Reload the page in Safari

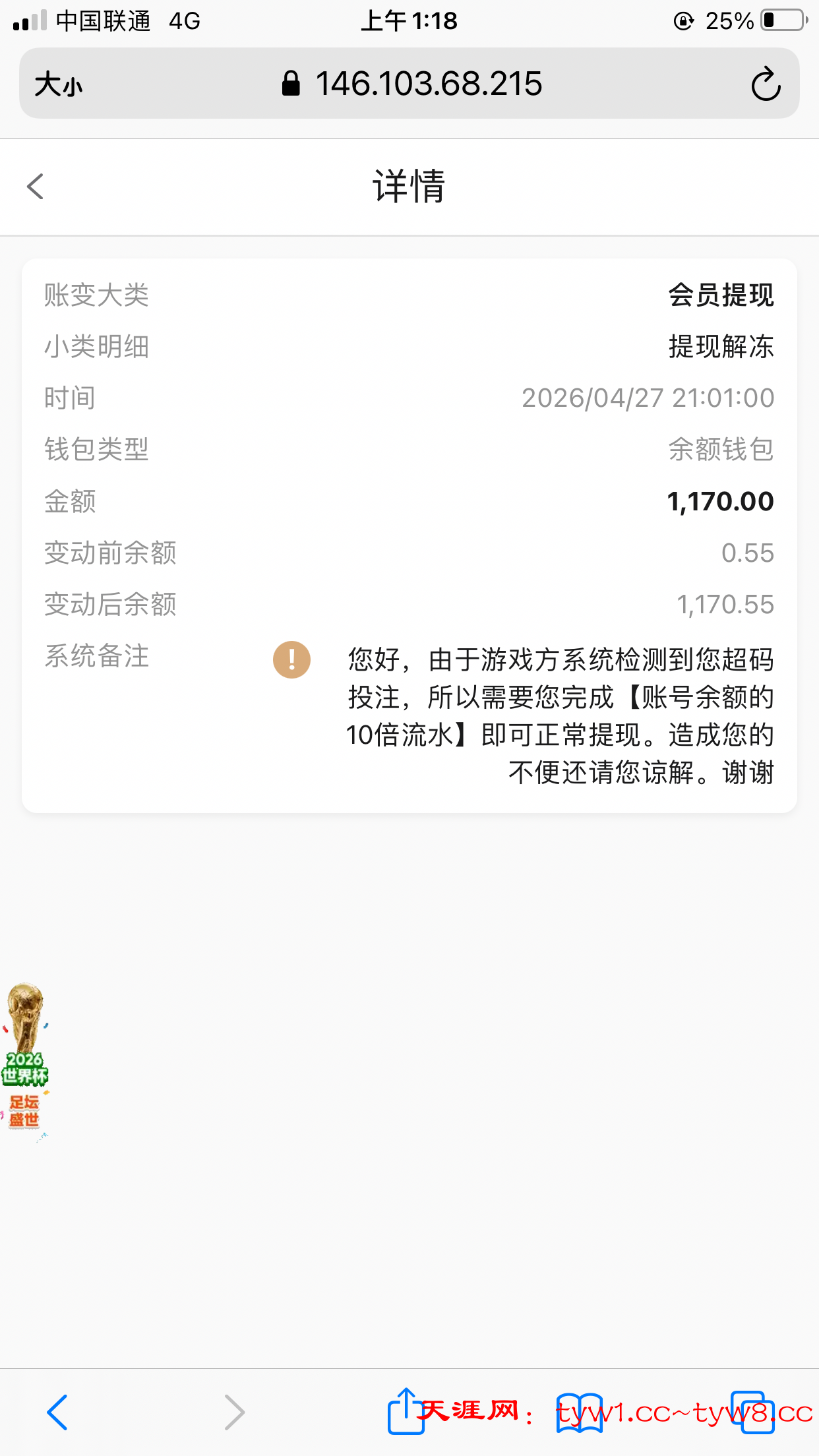[766, 84]
